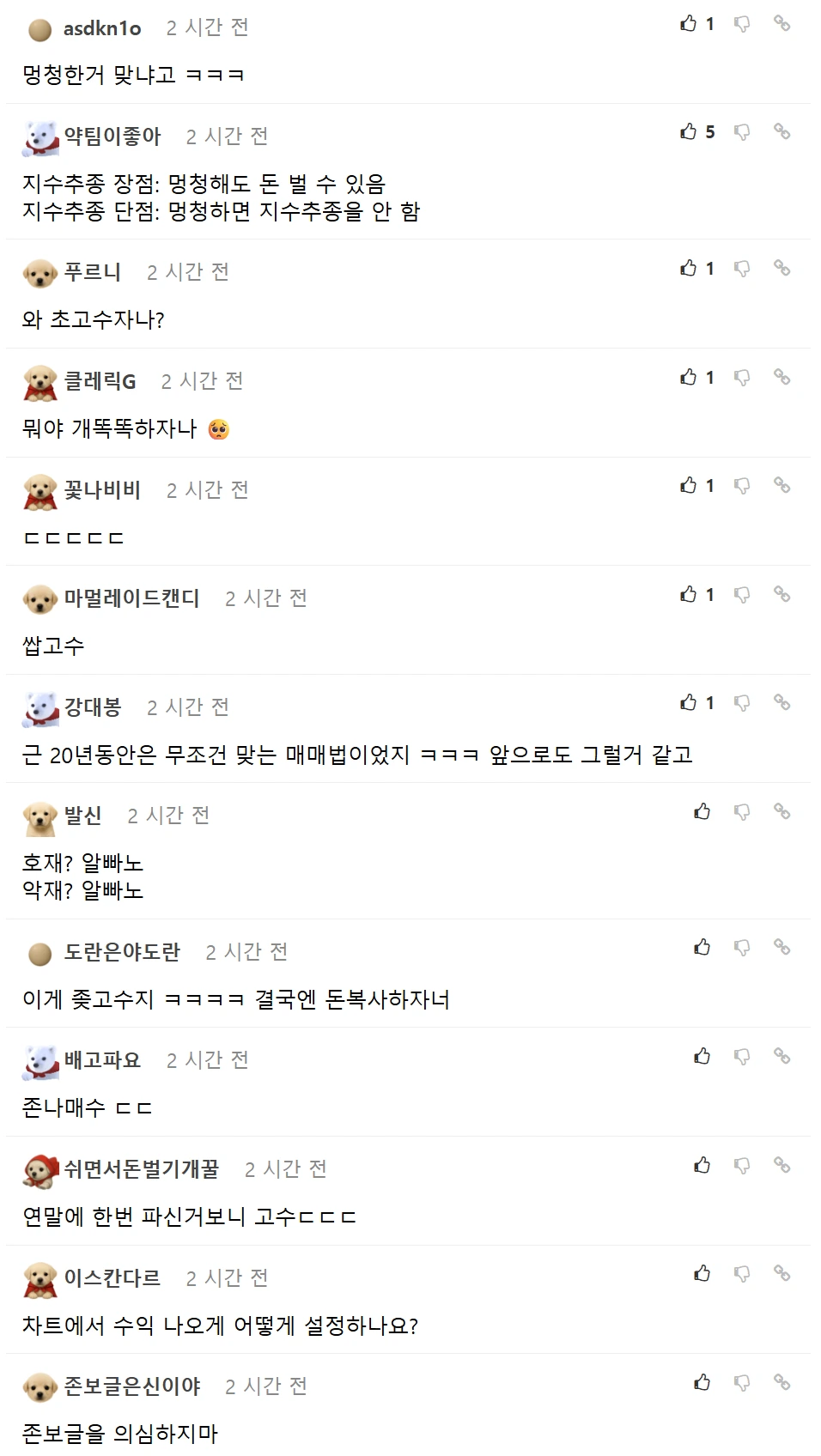Downvote 마멀레이드캔디's comment

(742, 594)
